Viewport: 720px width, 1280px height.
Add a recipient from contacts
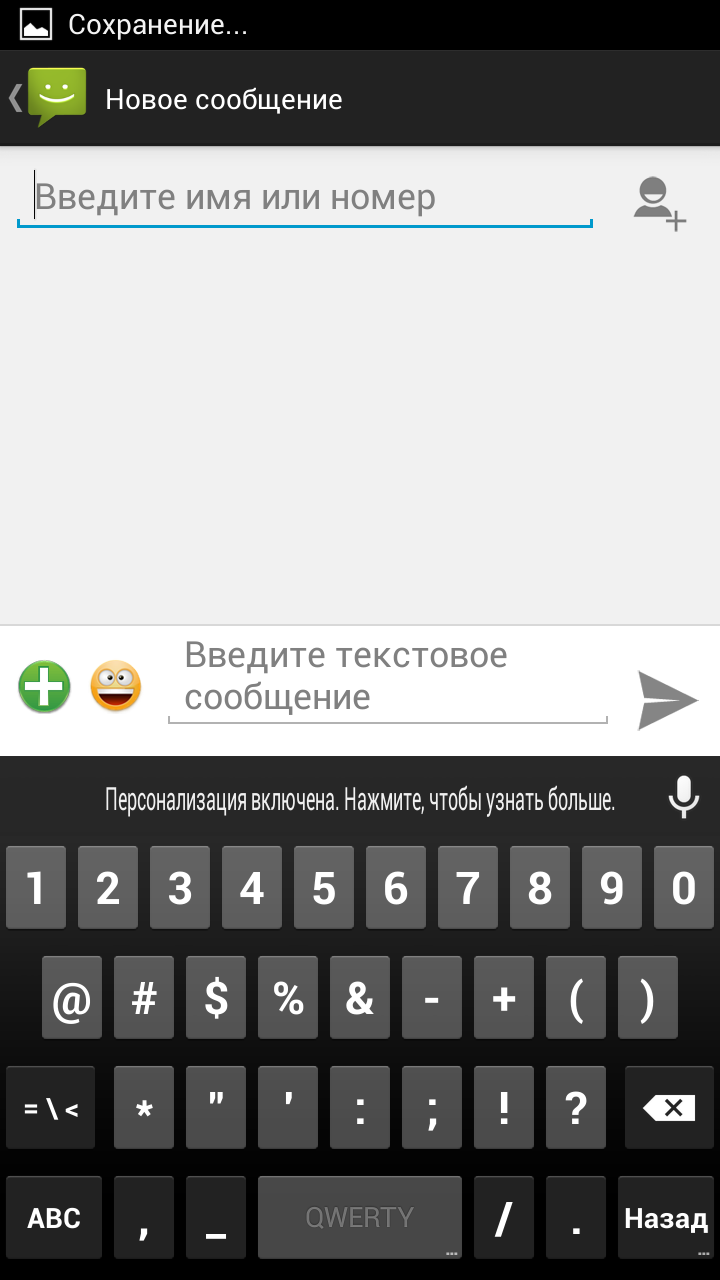(659, 202)
